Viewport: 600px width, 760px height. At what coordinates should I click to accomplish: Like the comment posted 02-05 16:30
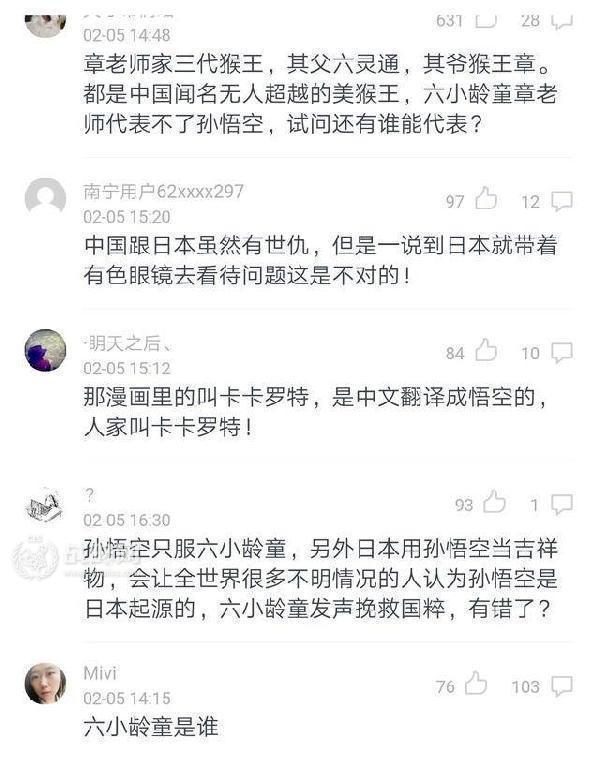[x=494, y=503]
